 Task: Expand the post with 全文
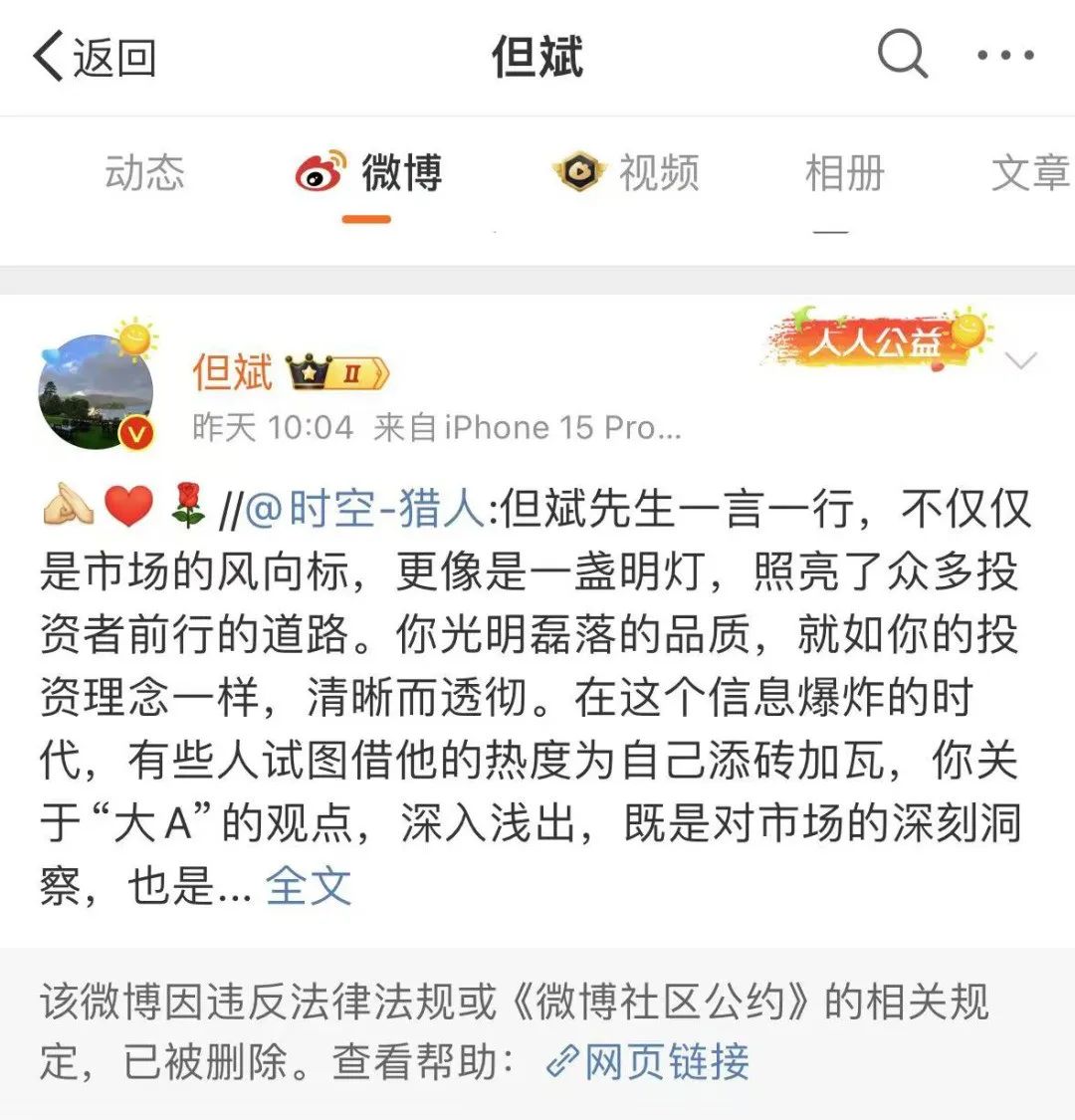tap(309, 885)
